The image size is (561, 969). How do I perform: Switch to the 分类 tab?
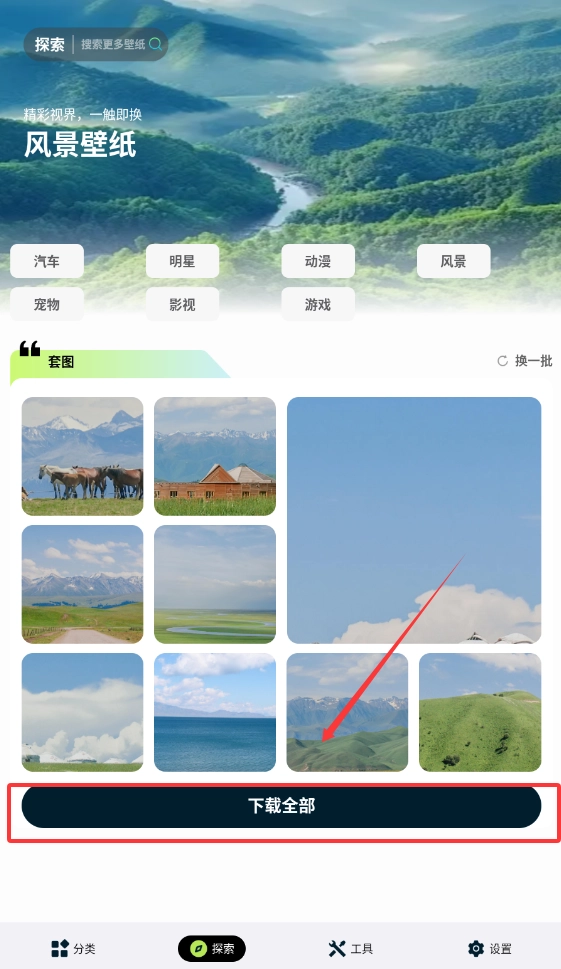coord(74,949)
